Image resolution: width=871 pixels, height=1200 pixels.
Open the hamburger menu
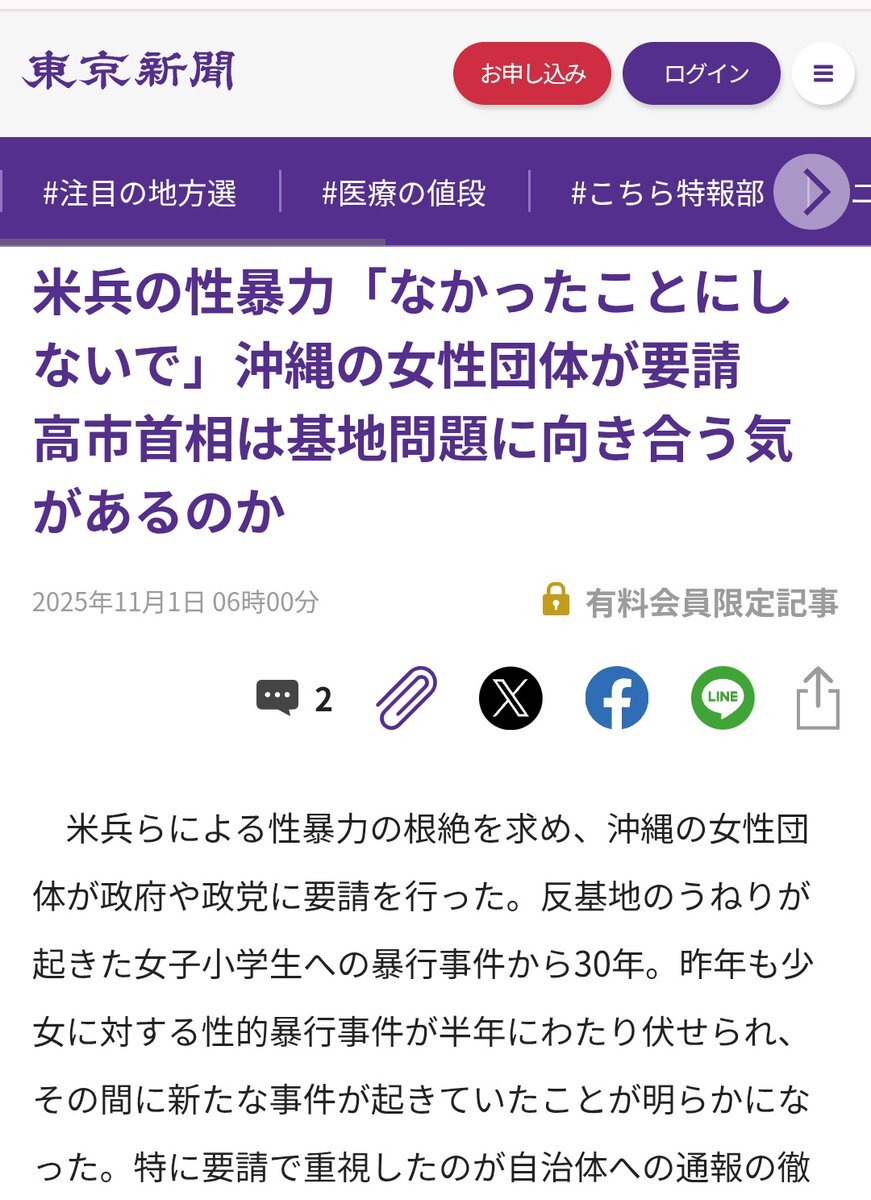823,74
